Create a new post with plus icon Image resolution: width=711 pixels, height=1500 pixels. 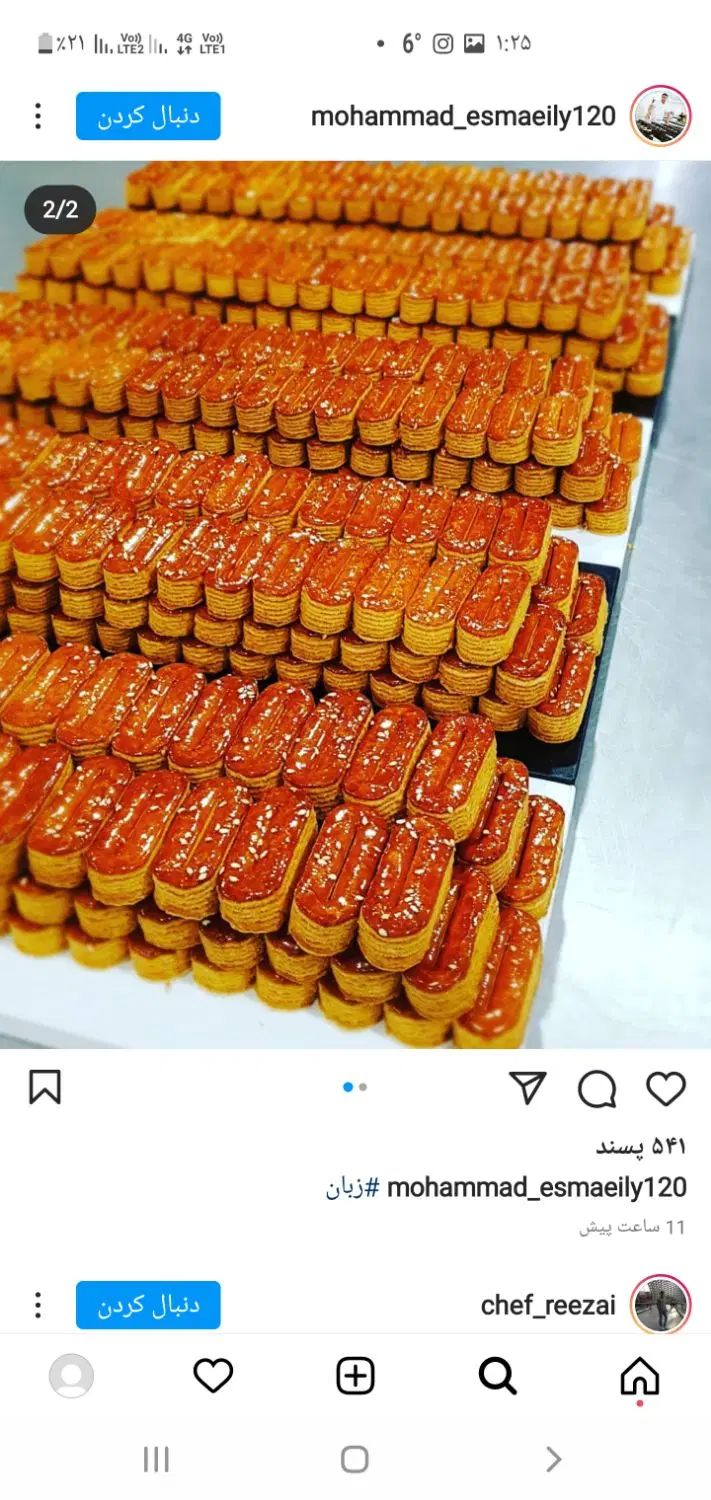(x=355, y=1377)
